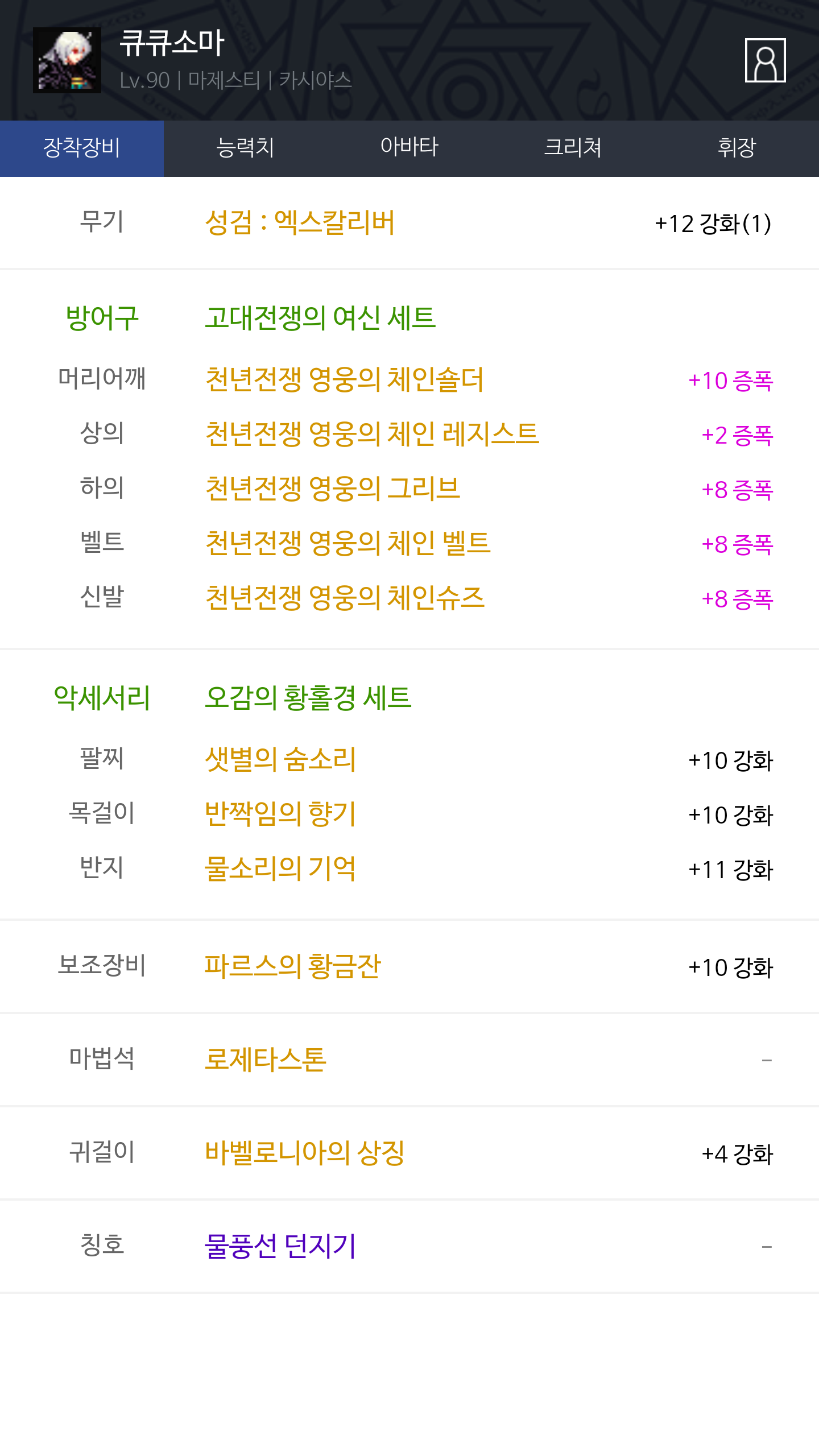Switch to the 능력치 tab
Screen dimensions: 819x1456
pos(246,148)
